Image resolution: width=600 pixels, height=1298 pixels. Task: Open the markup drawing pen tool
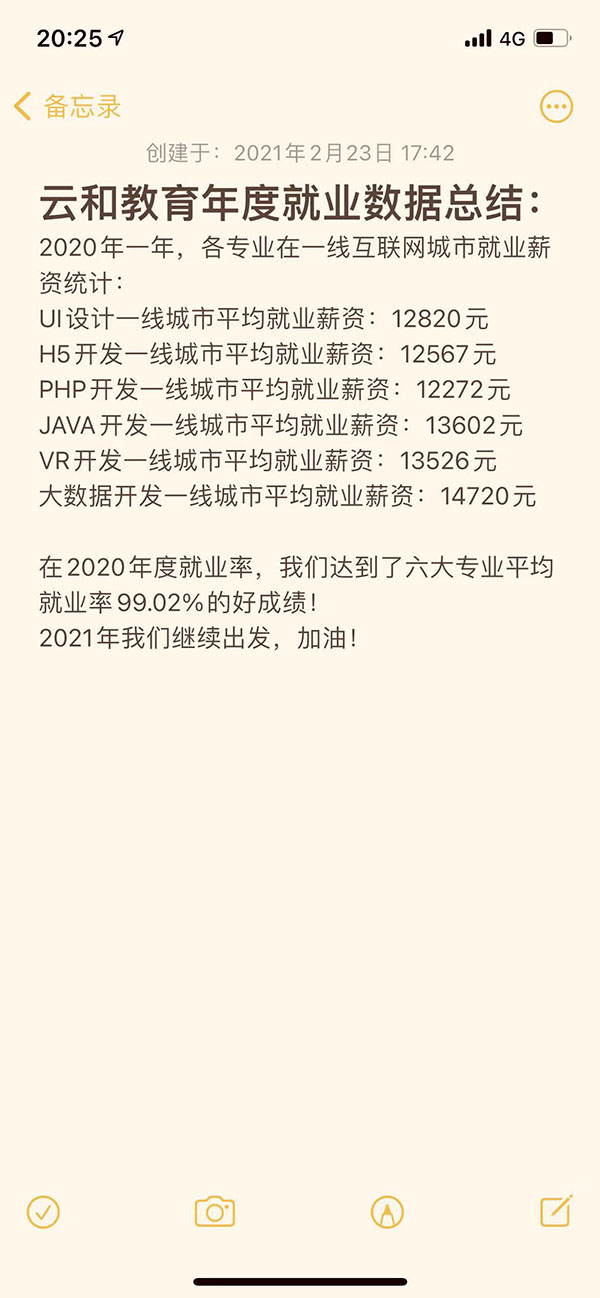386,1212
